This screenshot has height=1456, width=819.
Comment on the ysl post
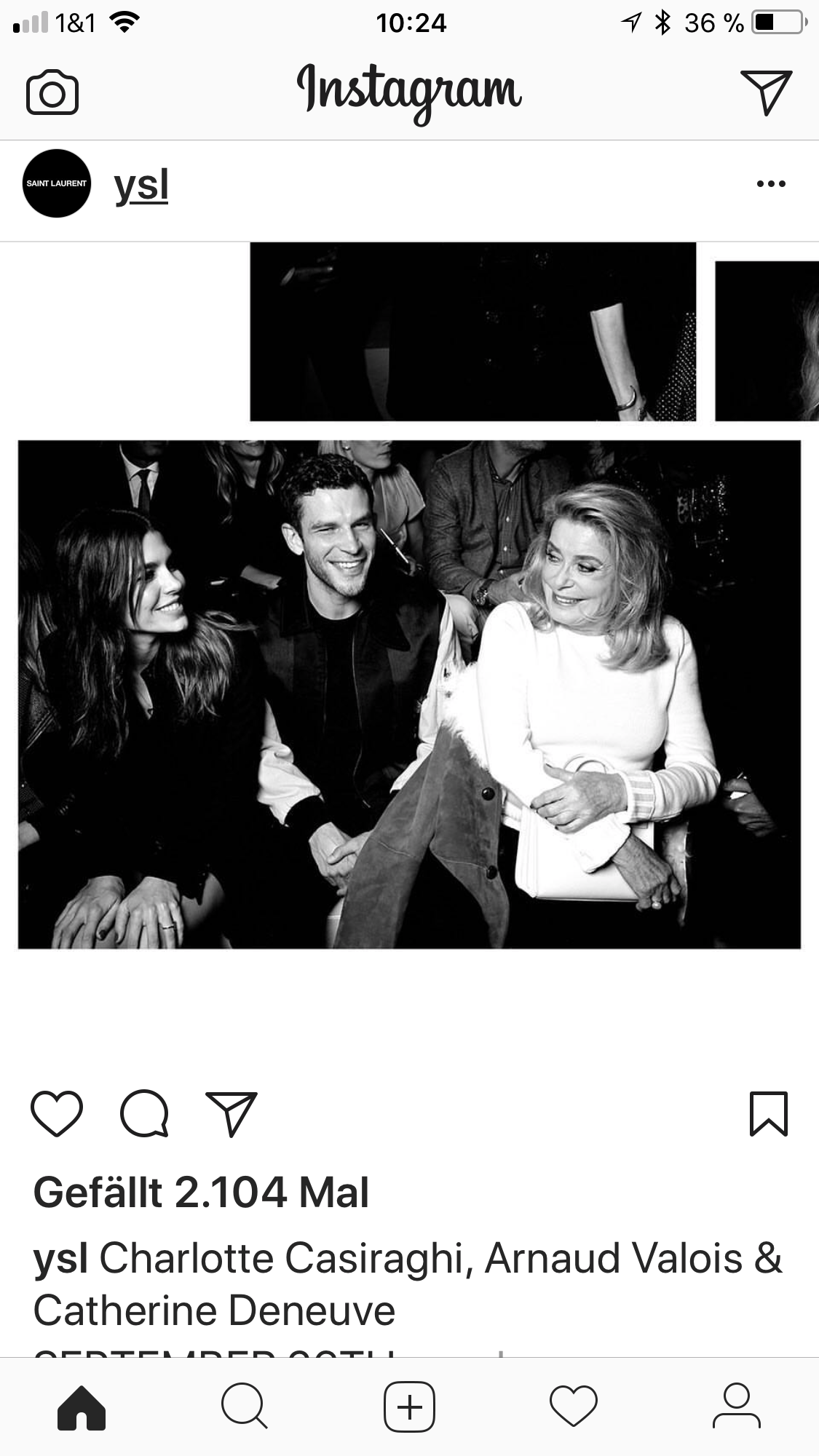pyautogui.click(x=144, y=1114)
